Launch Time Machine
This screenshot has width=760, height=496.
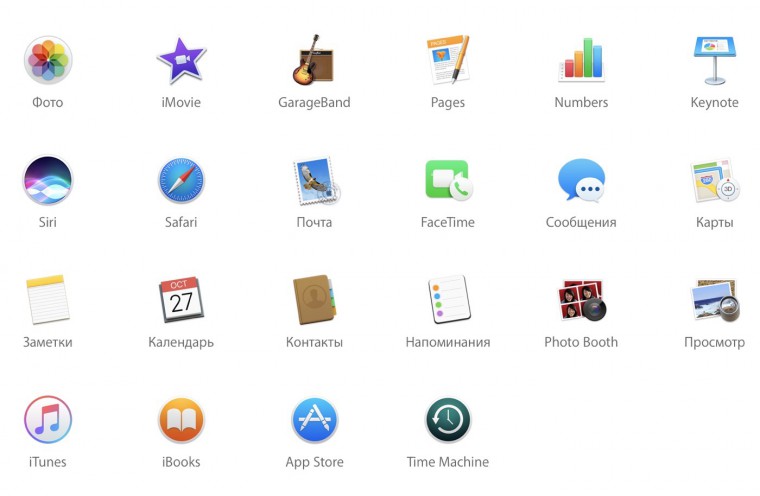pyautogui.click(x=447, y=420)
